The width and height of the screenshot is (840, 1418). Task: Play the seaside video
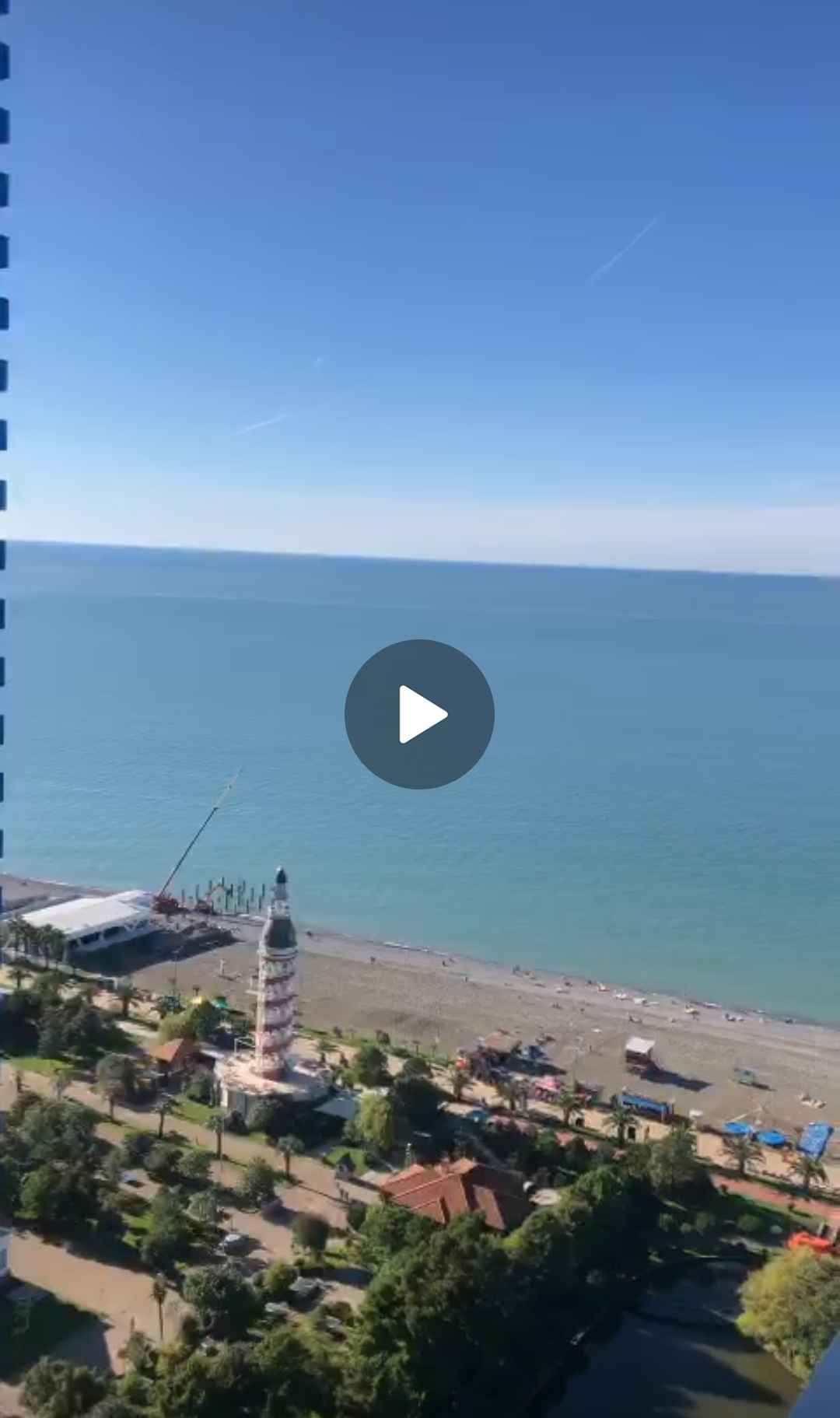419,714
